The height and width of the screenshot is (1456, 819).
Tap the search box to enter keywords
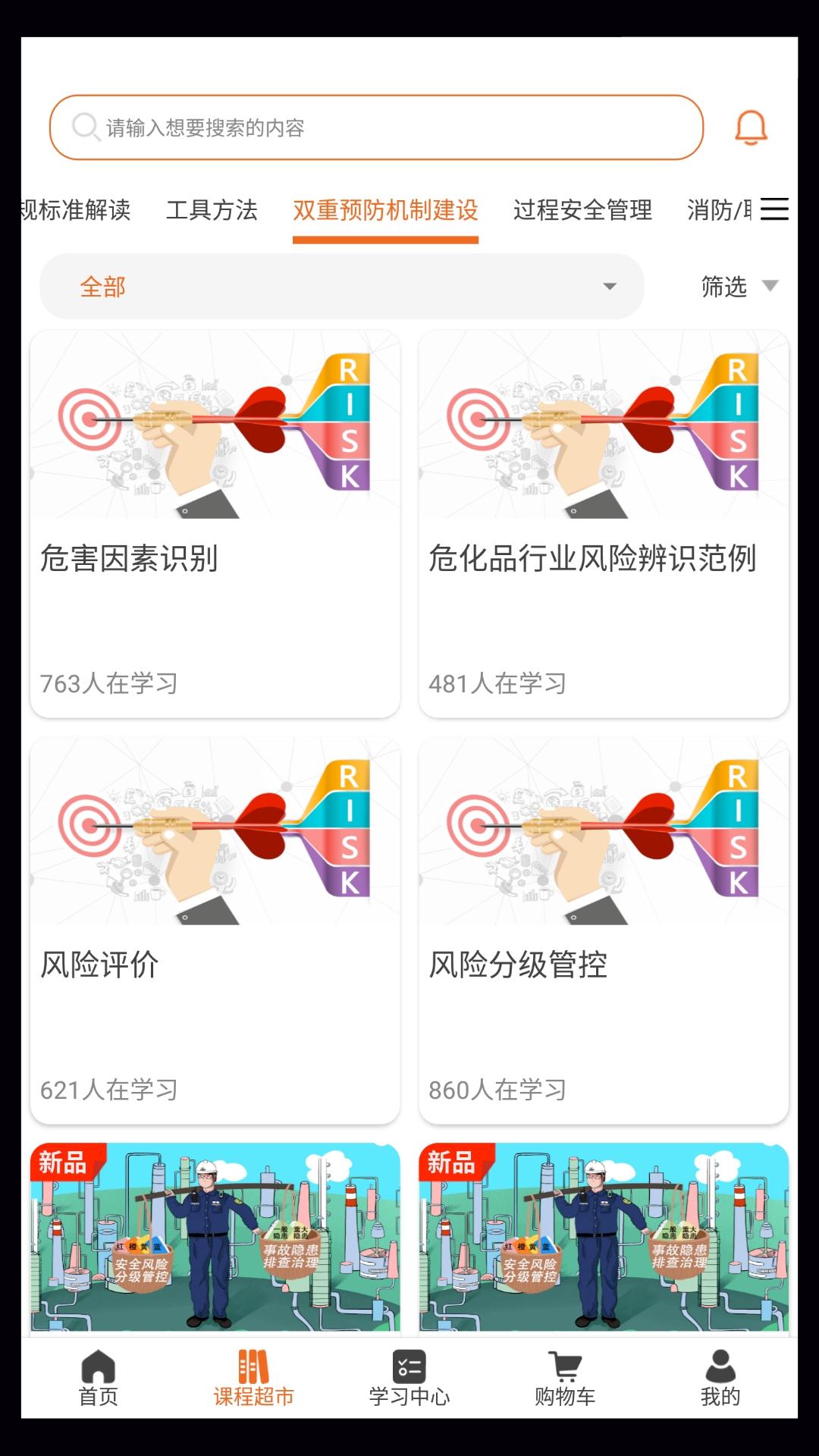click(375, 127)
